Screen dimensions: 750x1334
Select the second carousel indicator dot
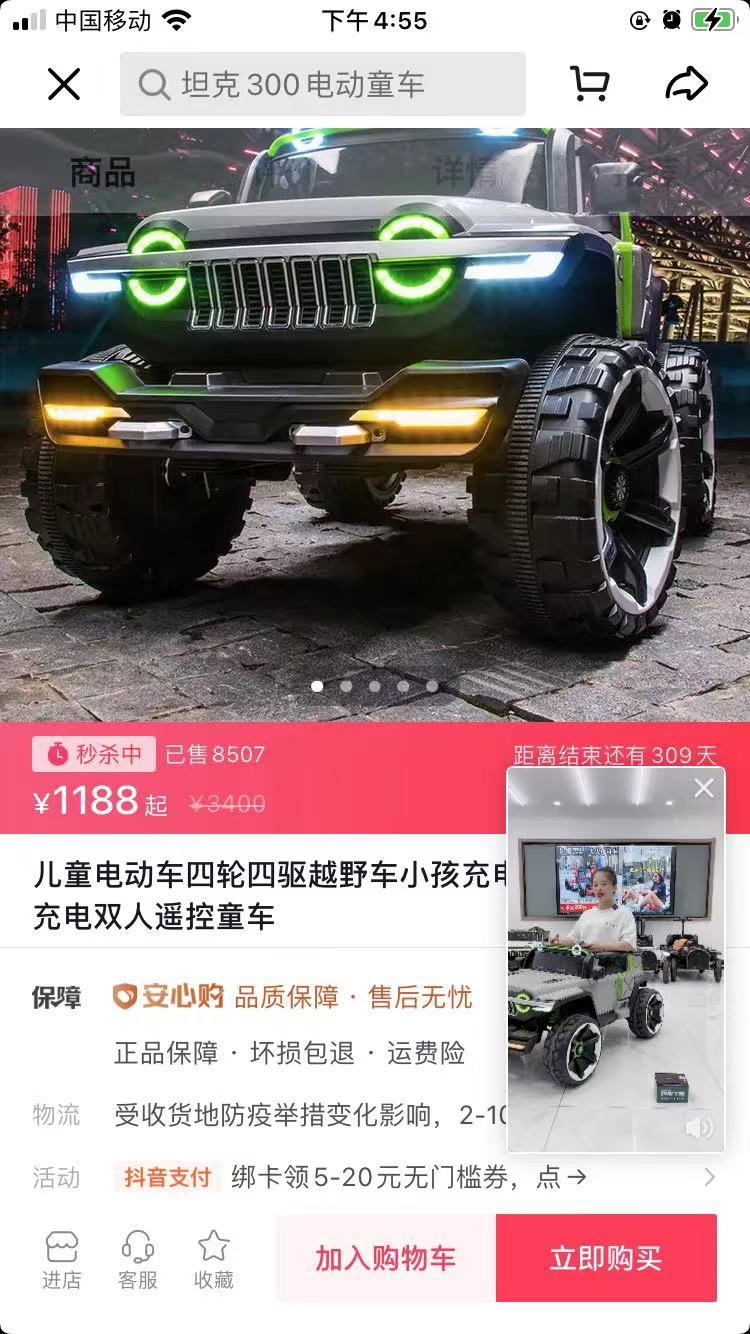(x=345, y=686)
